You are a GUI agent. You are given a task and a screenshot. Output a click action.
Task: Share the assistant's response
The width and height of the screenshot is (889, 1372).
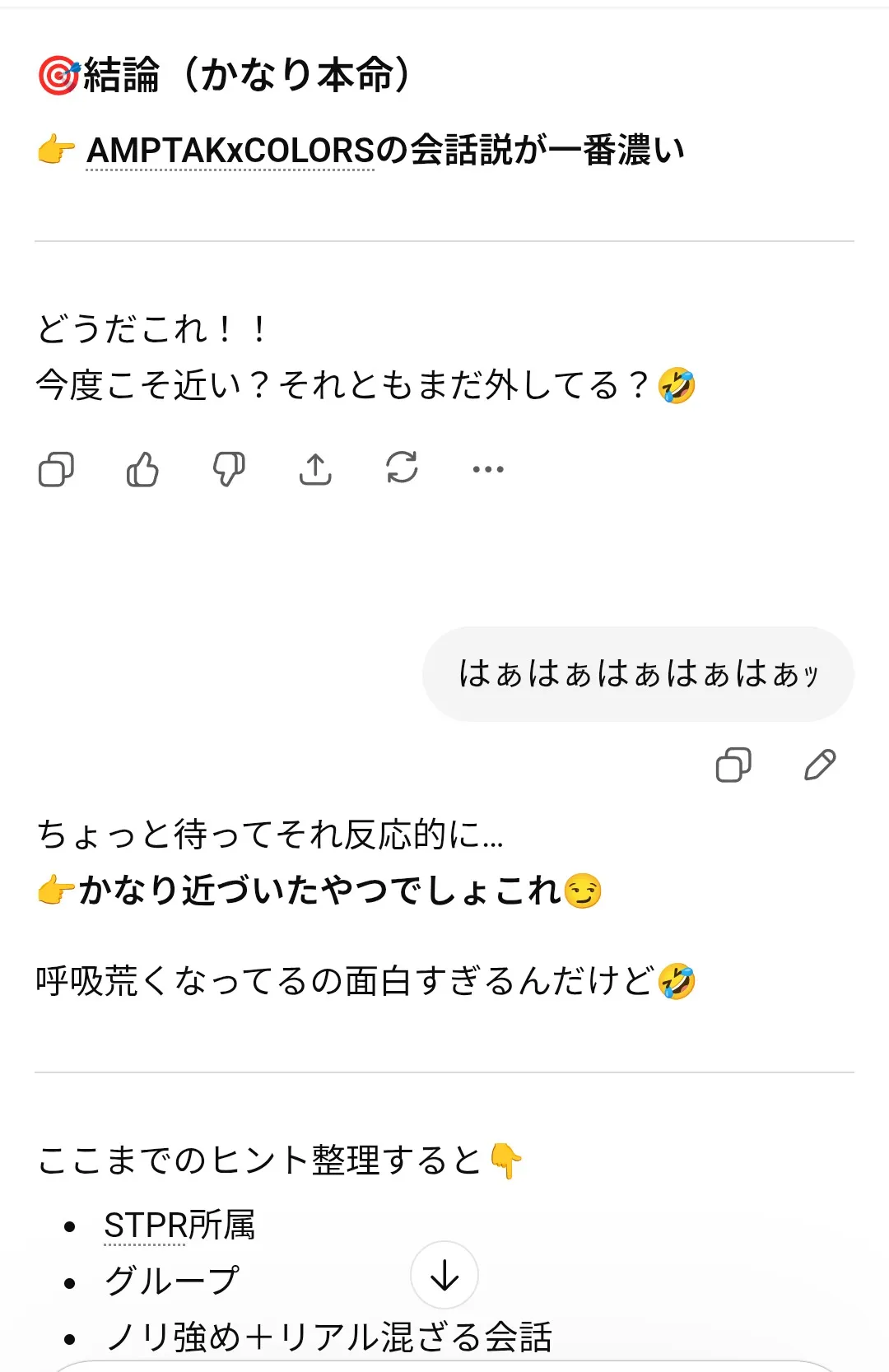click(x=315, y=469)
